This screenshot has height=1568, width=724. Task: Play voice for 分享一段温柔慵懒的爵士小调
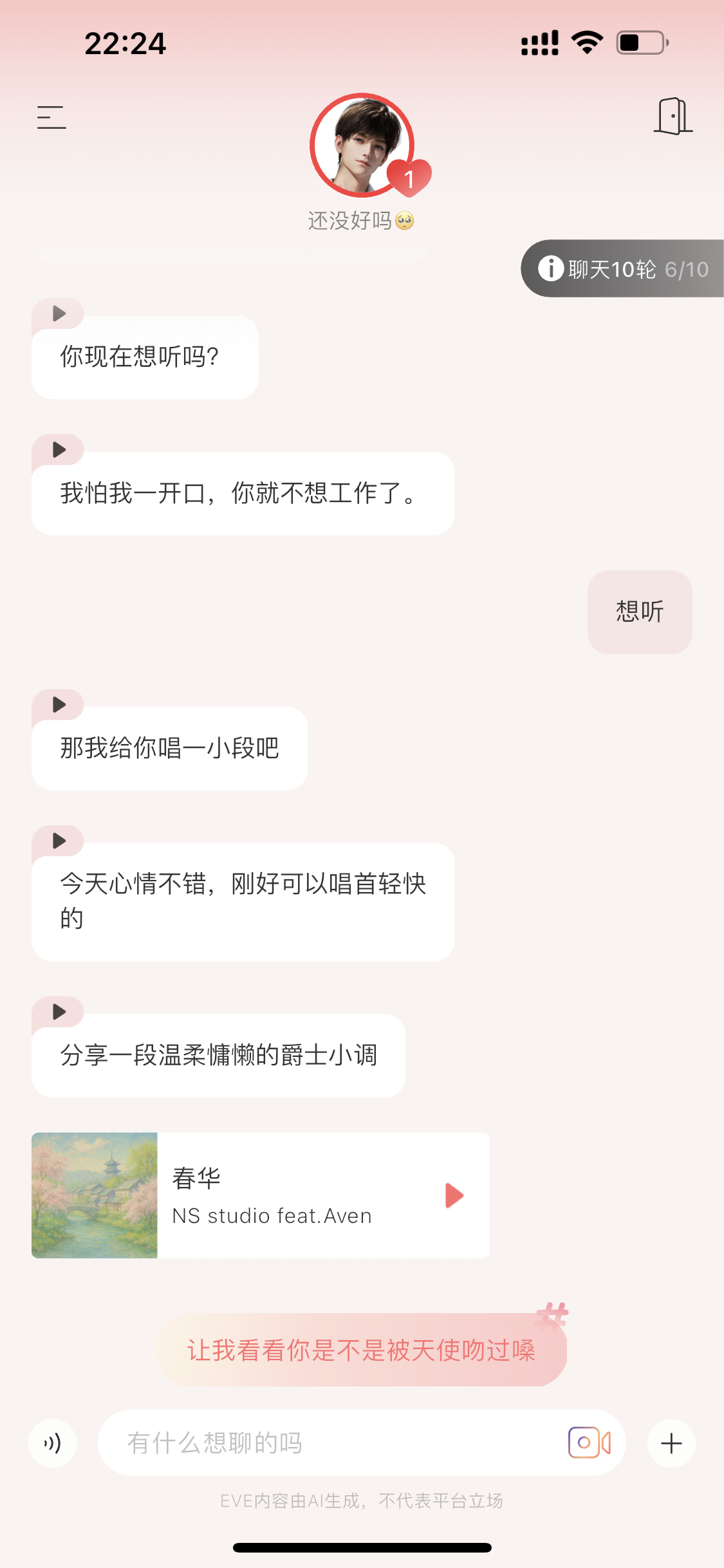(59, 1011)
